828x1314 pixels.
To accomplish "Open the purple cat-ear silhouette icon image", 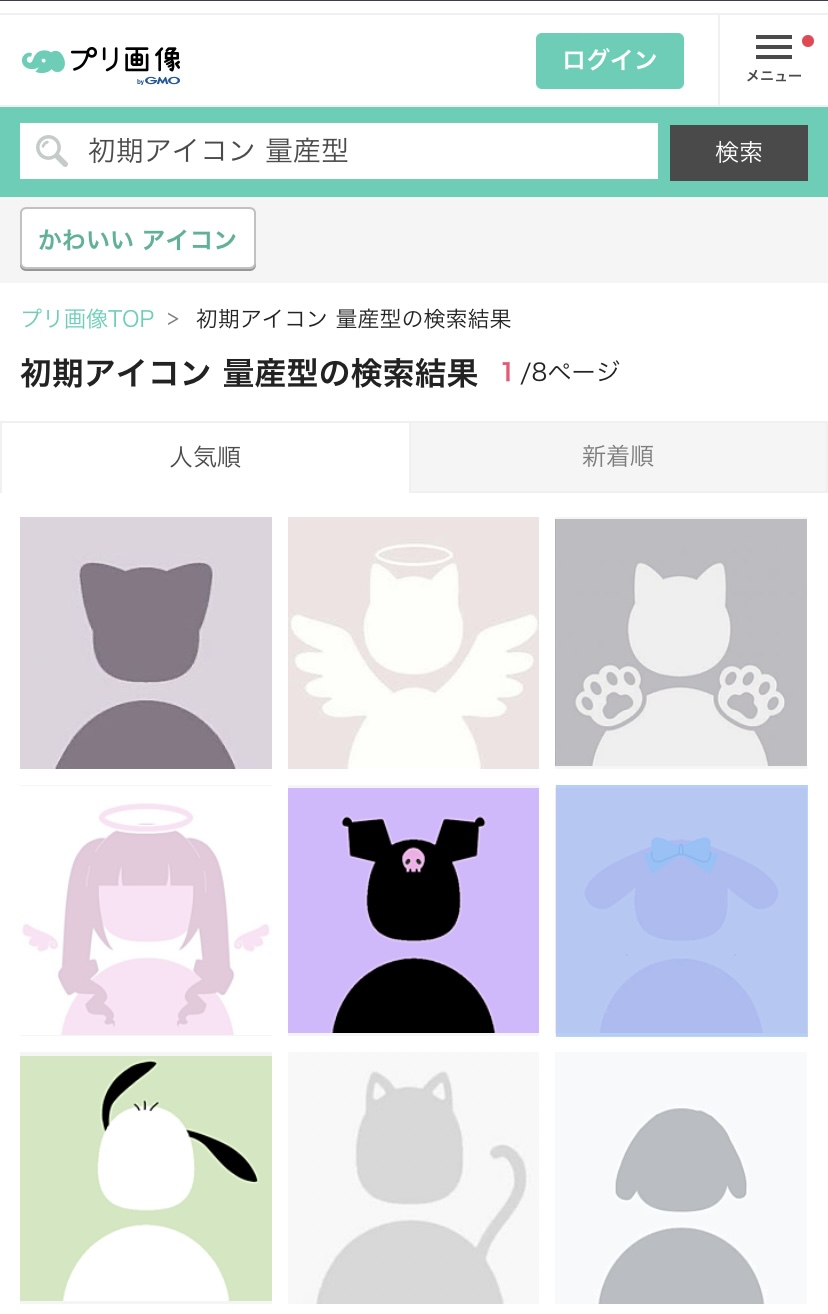I will (145, 642).
